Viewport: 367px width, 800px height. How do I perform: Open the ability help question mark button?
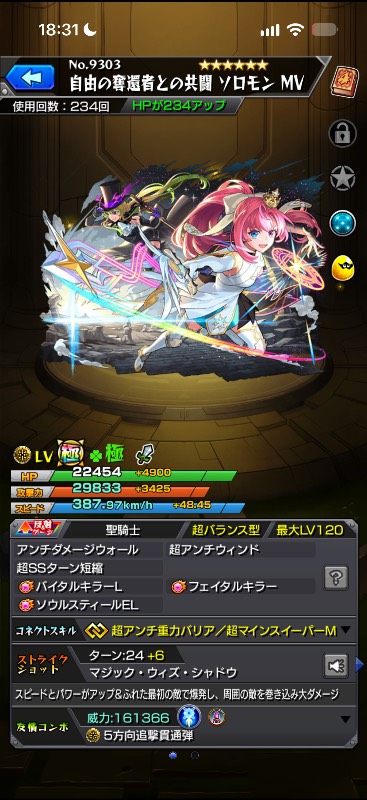click(336, 578)
